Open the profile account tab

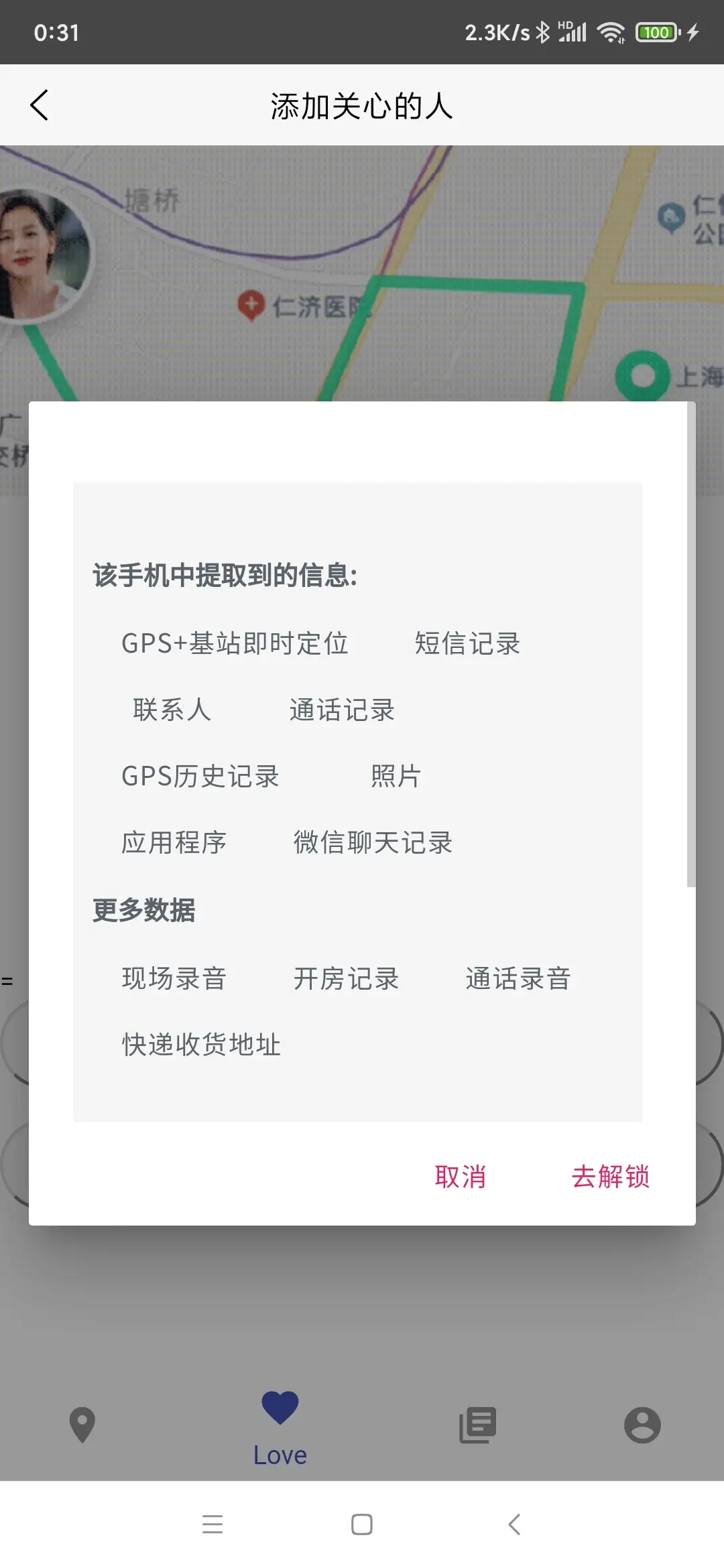(x=642, y=1425)
